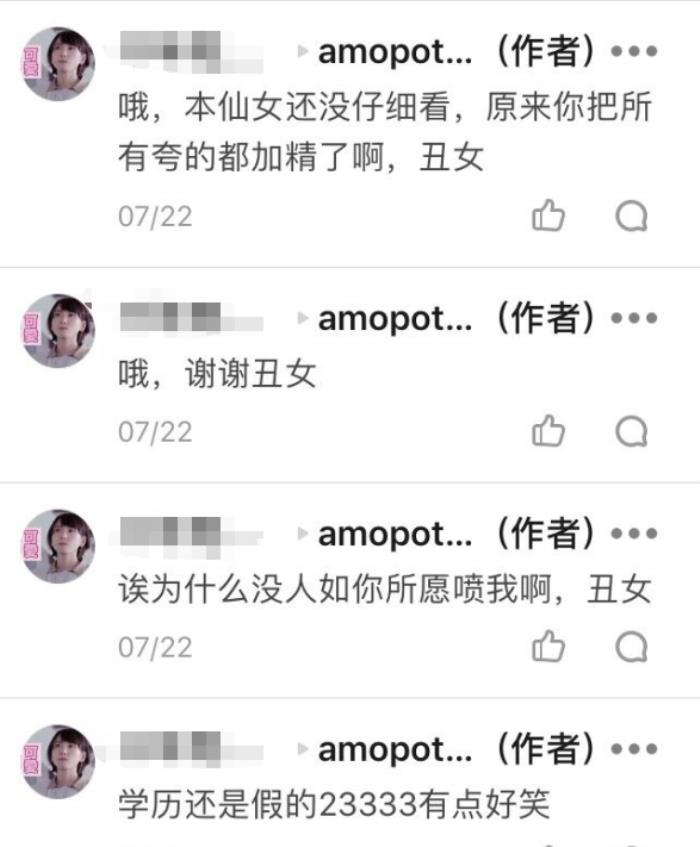
Task: Open the commenter's avatar beside 哦，谢谢丑女
Action: [x=59, y=329]
